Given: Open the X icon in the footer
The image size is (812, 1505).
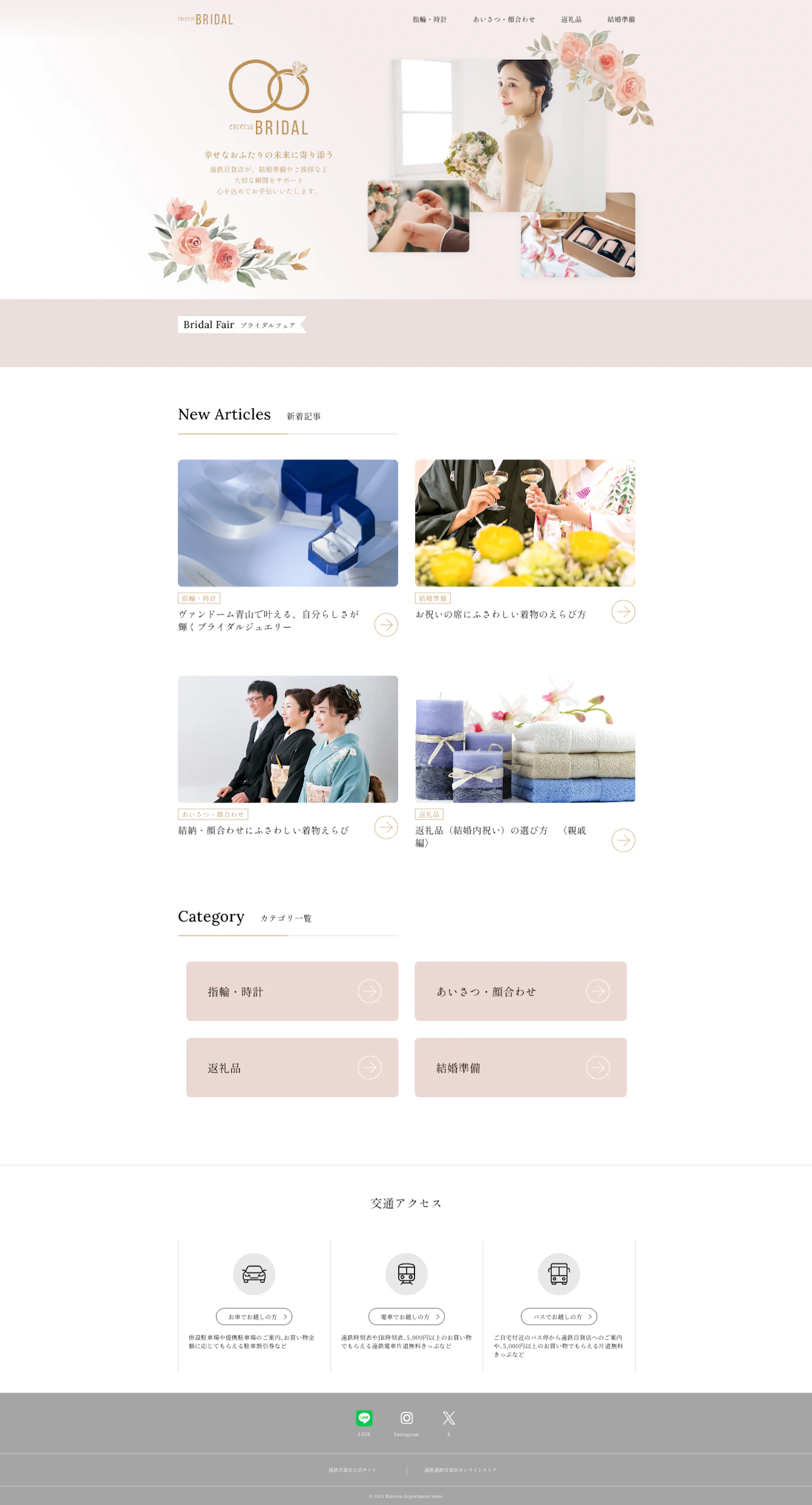Looking at the screenshot, I should (x=449, y=1419).
